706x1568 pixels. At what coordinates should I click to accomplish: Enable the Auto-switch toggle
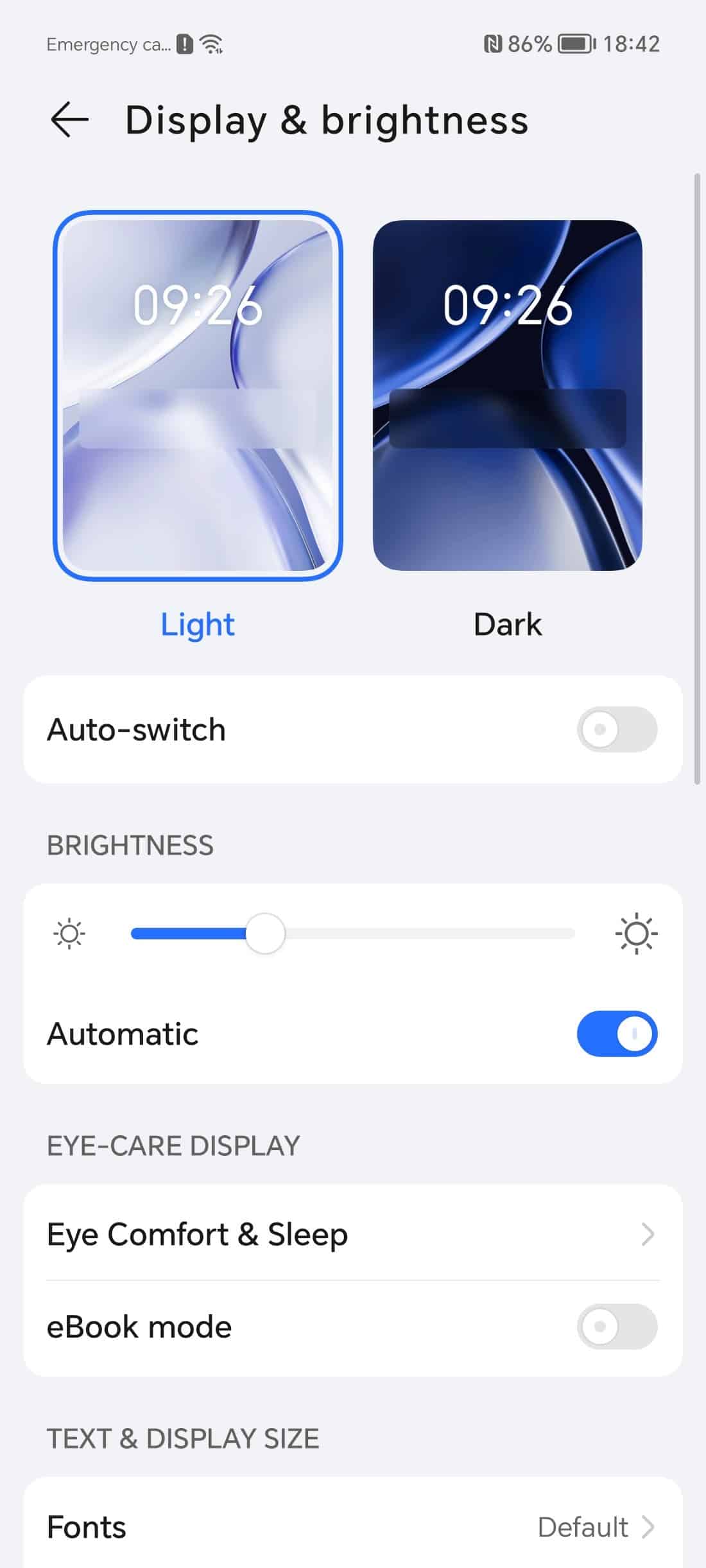coord(617,729)
